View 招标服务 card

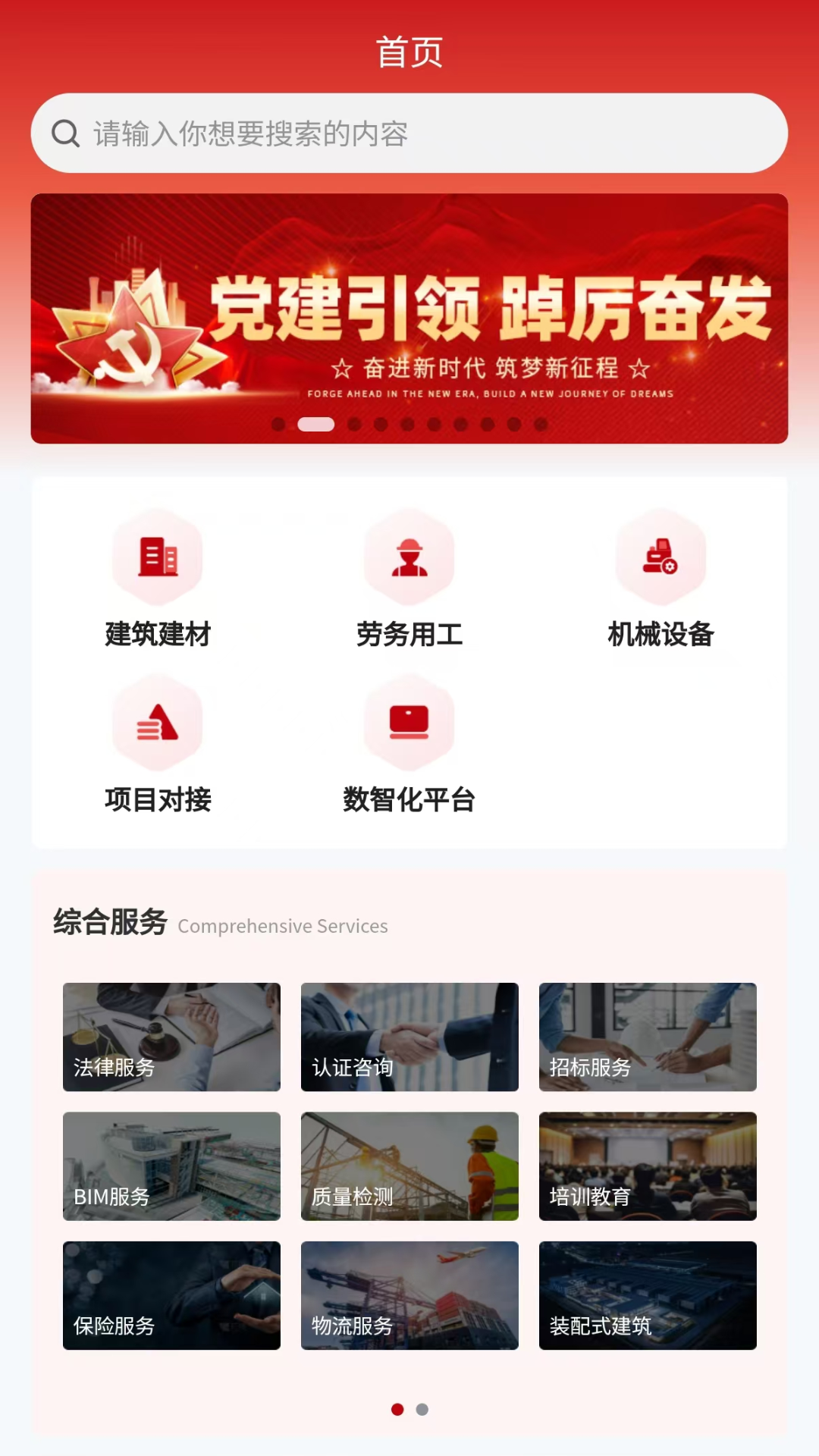click(x=648, y=1037)
